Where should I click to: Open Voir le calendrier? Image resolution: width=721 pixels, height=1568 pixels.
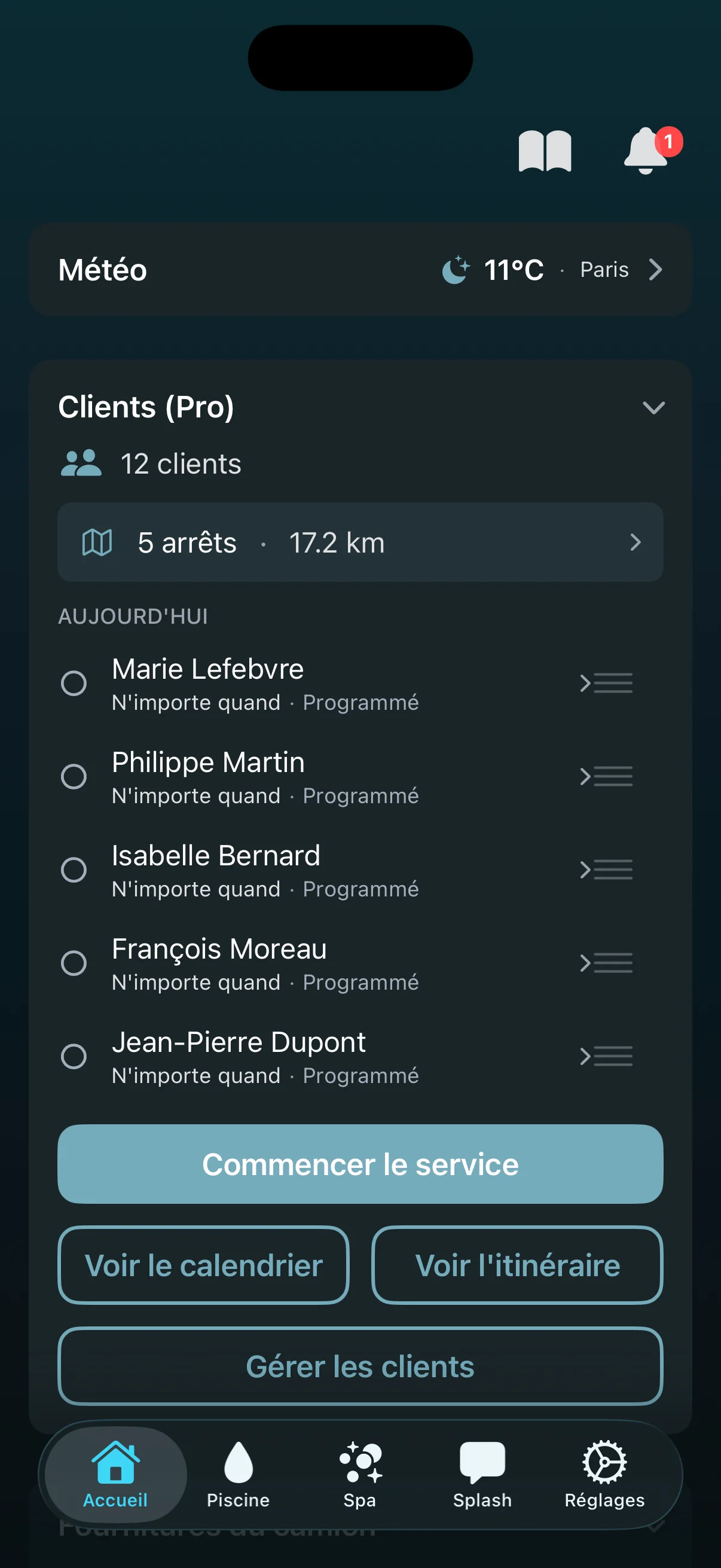pos(203,1265)
